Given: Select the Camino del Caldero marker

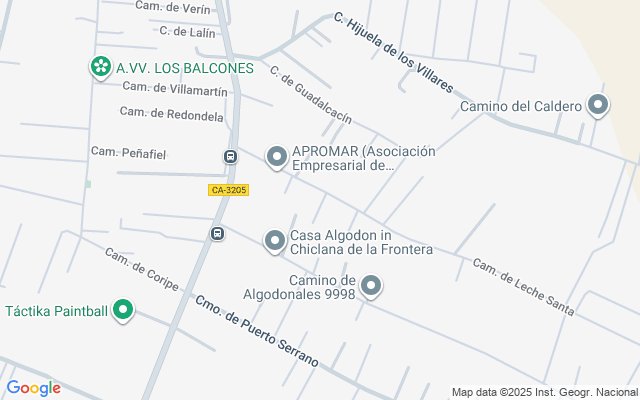Looking at the screenshot, I should [598, 105].
